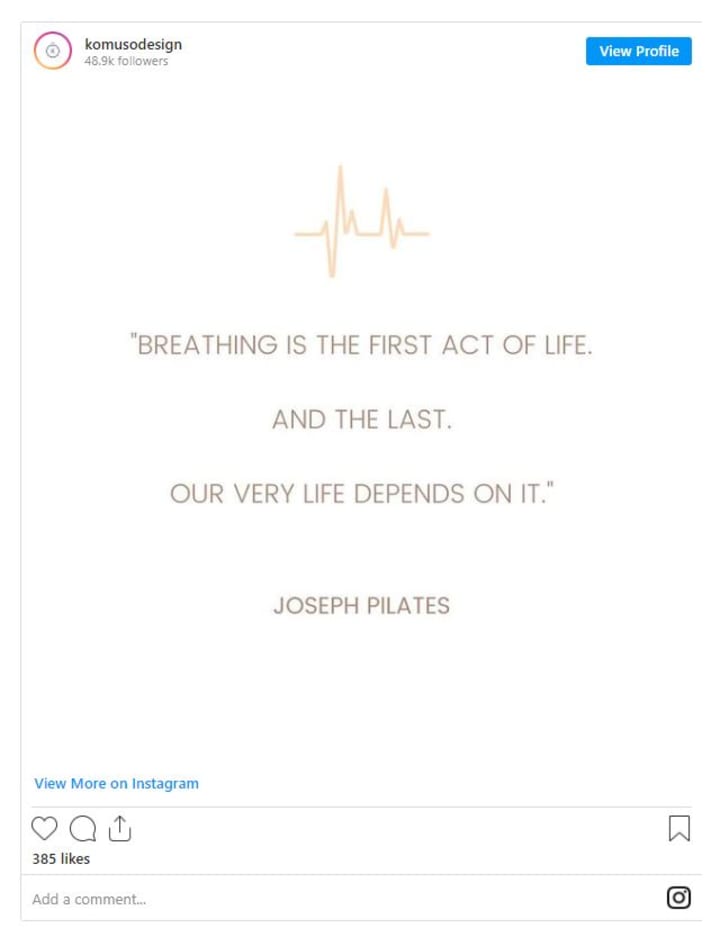Share this post
Screen dimensions: 720x946
pyautogui.click(x=119, y=828)
